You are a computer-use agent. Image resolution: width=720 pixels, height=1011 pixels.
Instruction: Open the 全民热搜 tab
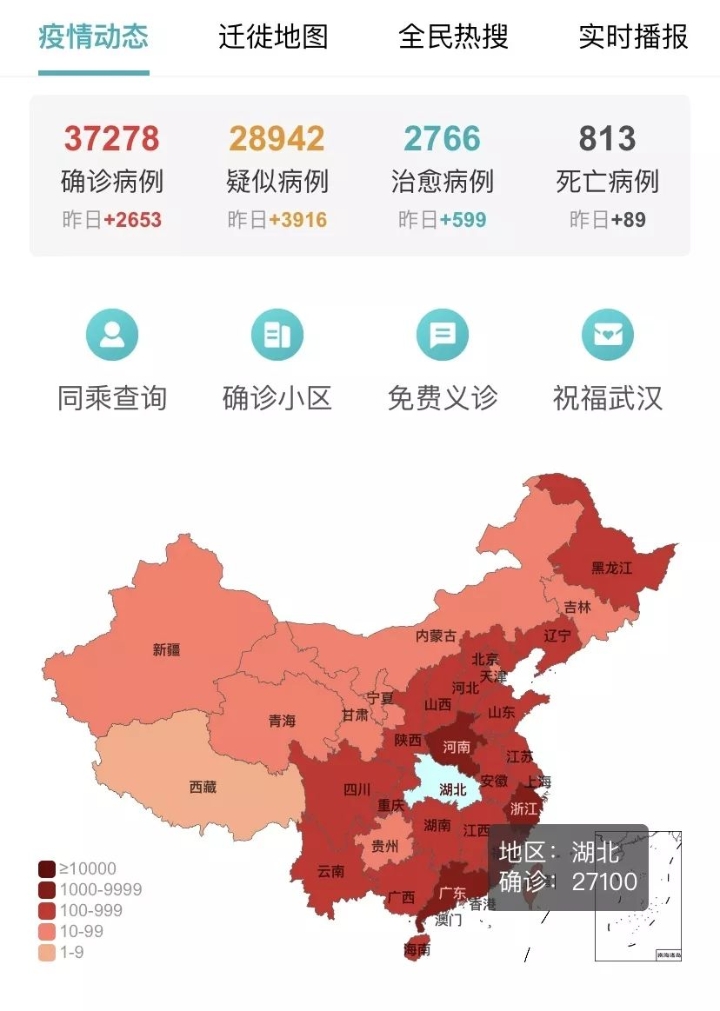coord(453,37)
